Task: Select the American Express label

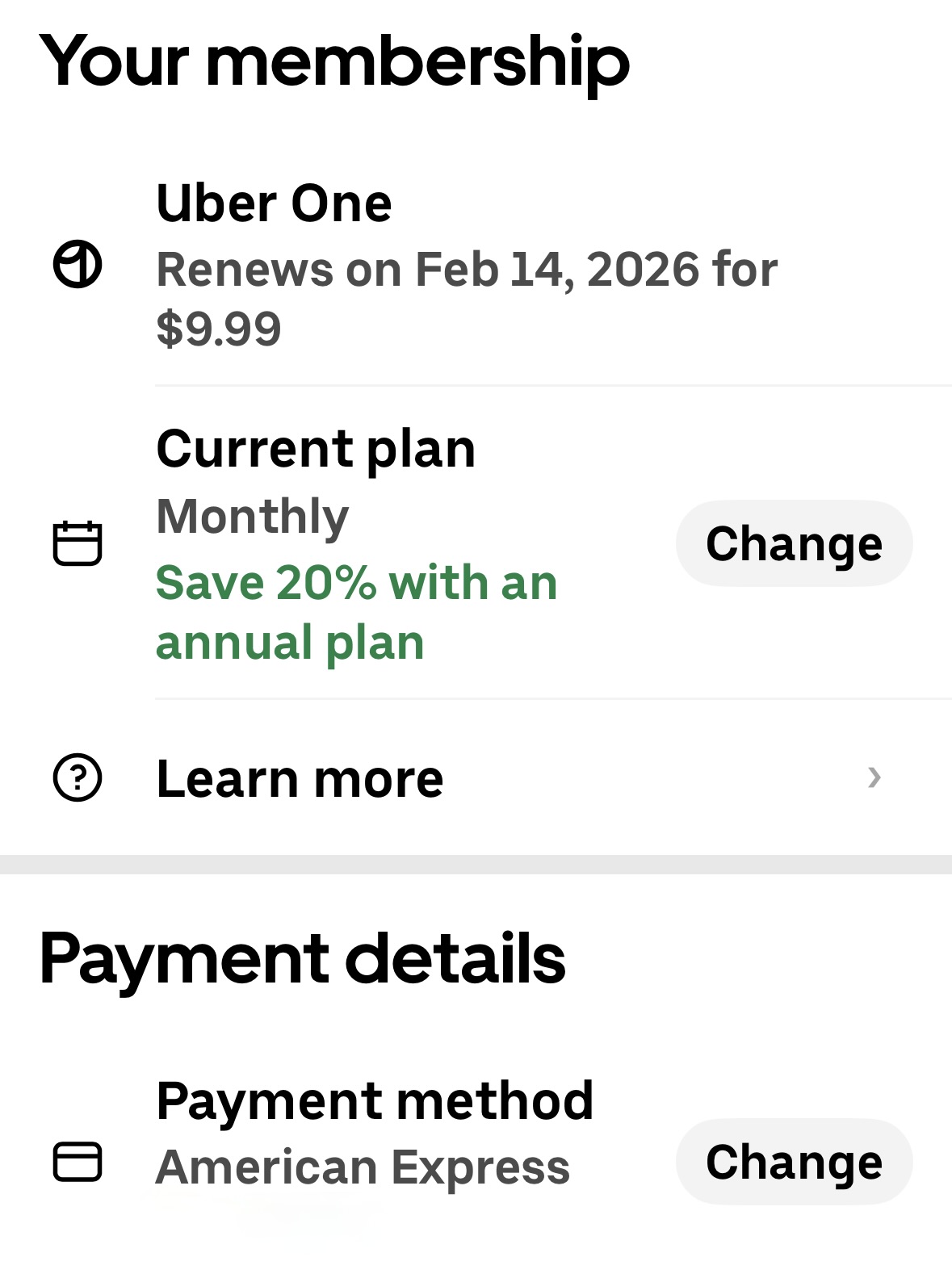Action: (x=363, y=1166)
